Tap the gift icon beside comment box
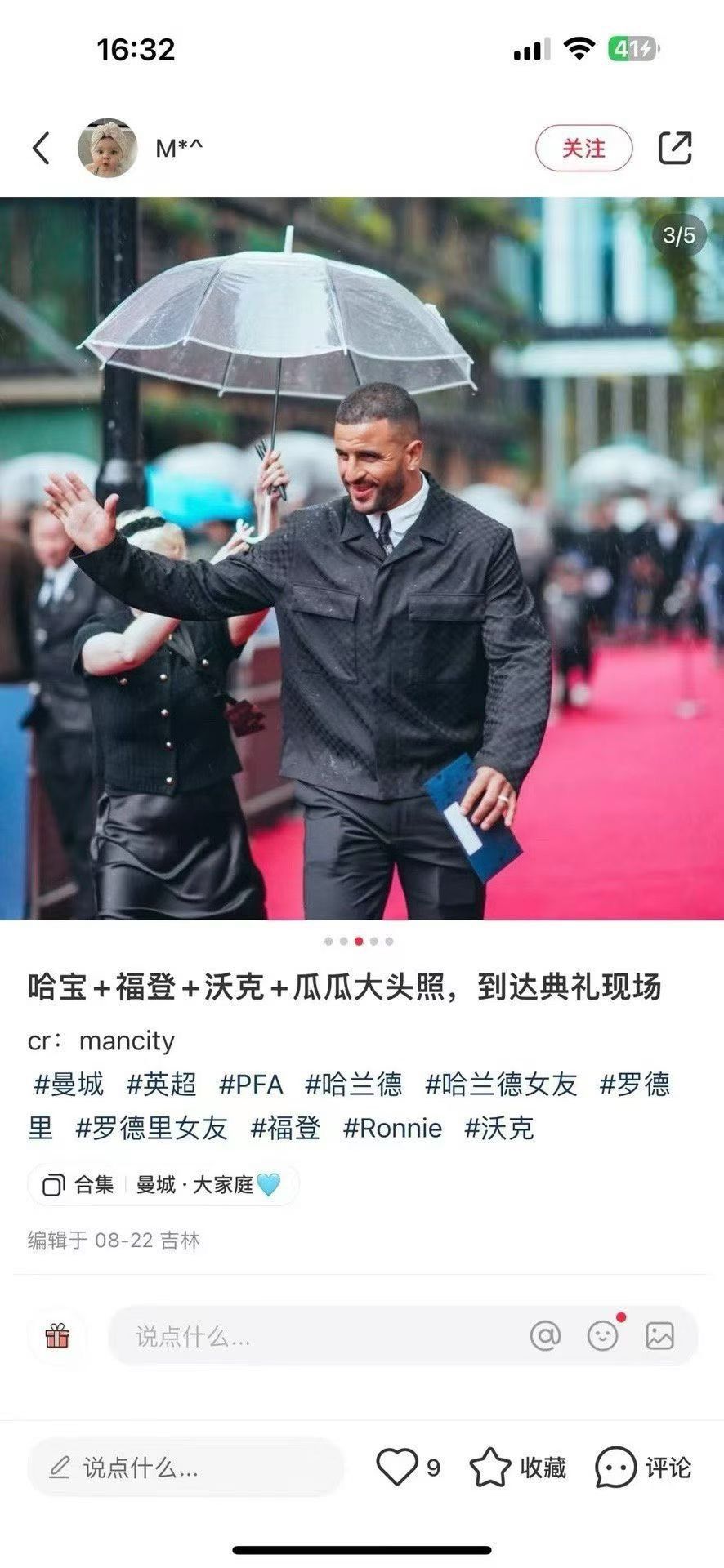 coord(57,1336)
